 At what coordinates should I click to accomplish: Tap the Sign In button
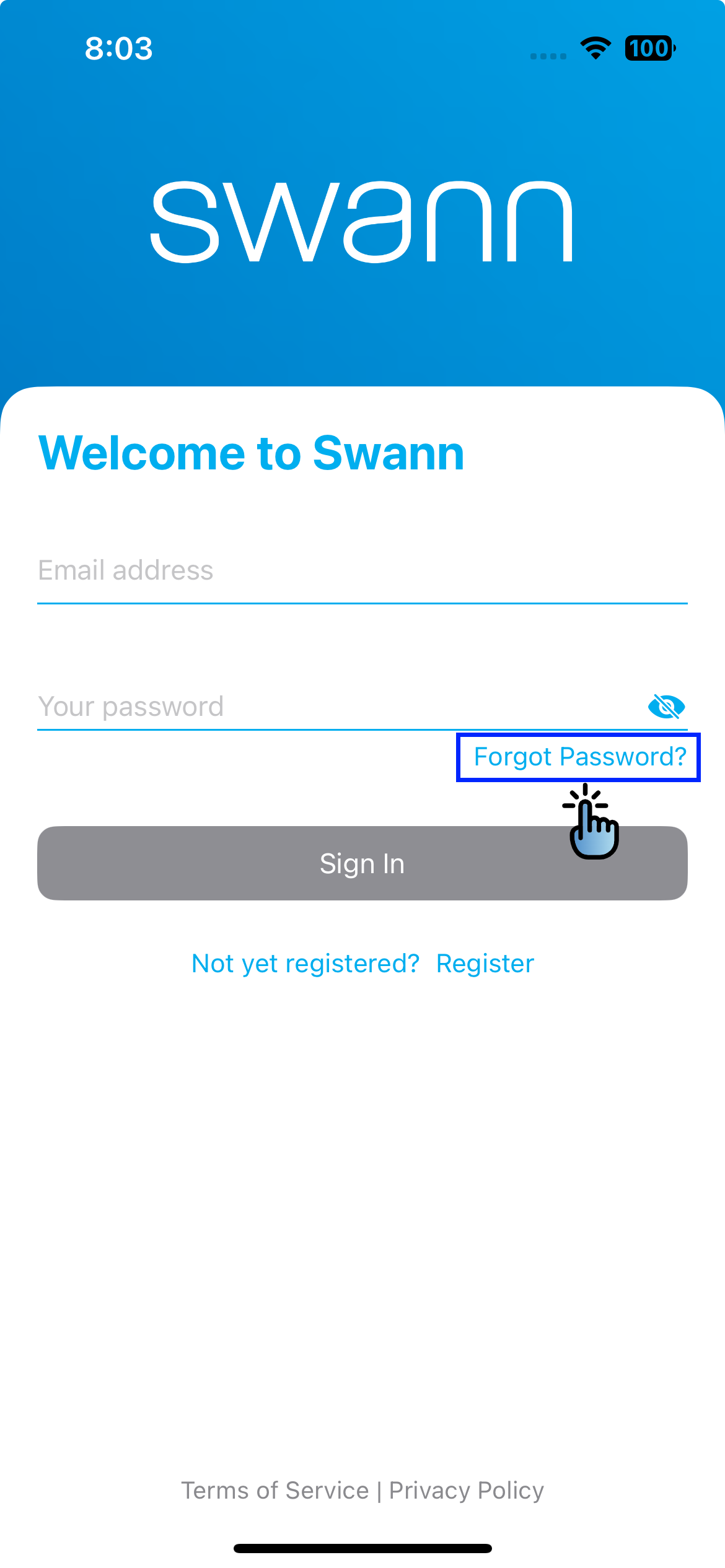tap(362, 863)
